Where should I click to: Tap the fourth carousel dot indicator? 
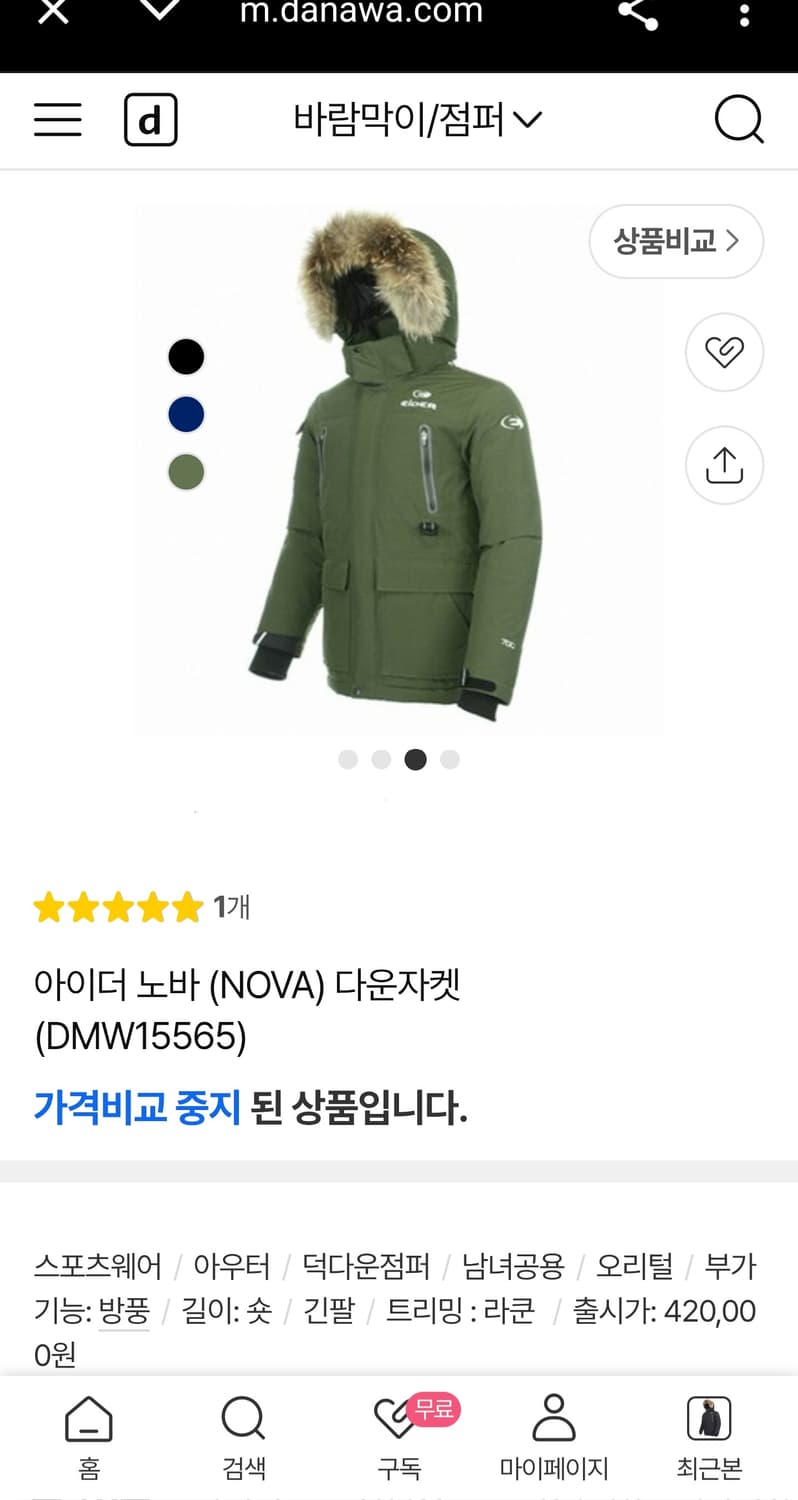450,760
